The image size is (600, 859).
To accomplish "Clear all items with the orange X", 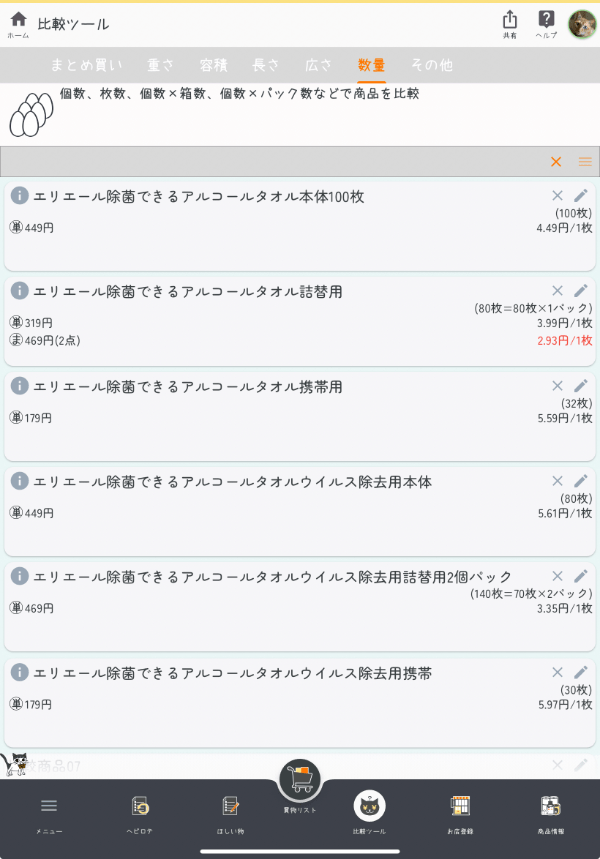I will [556, 162].
